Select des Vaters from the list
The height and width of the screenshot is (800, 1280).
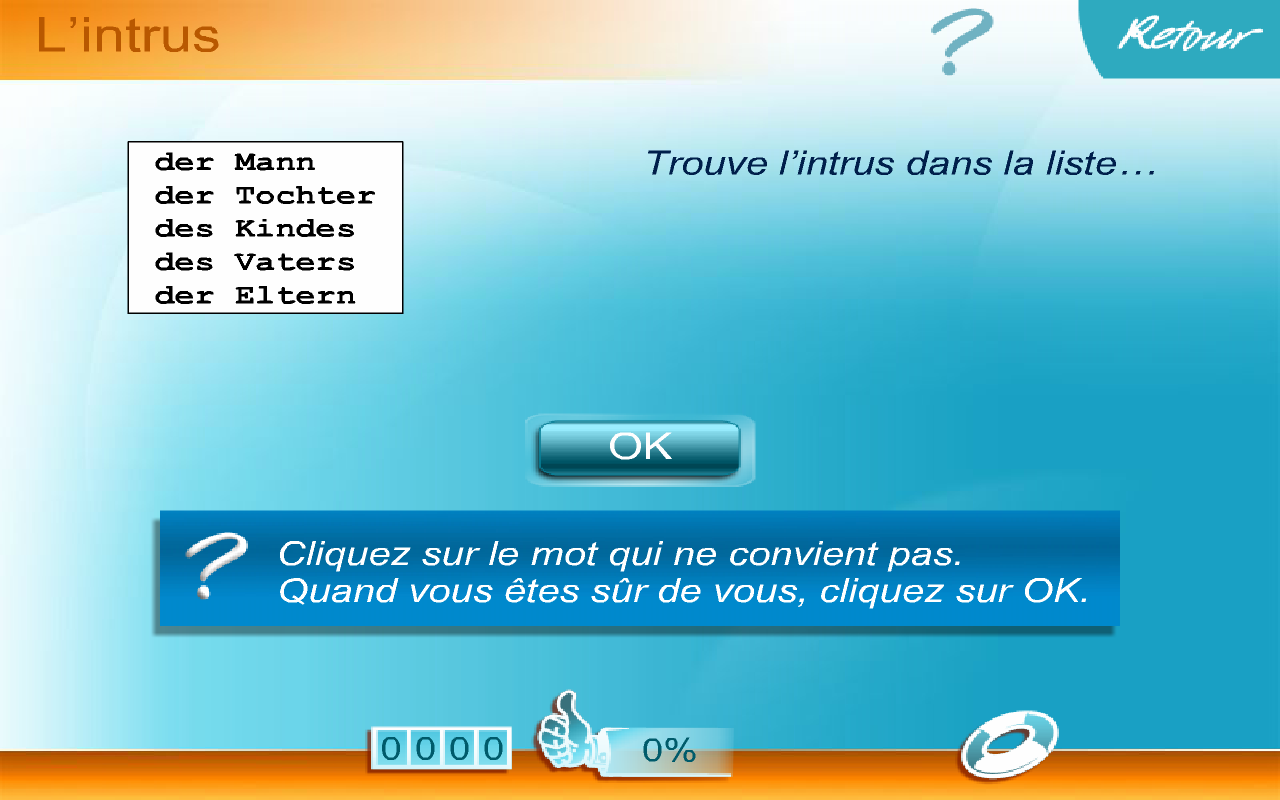pyautogui.click(x=255, y=262)
